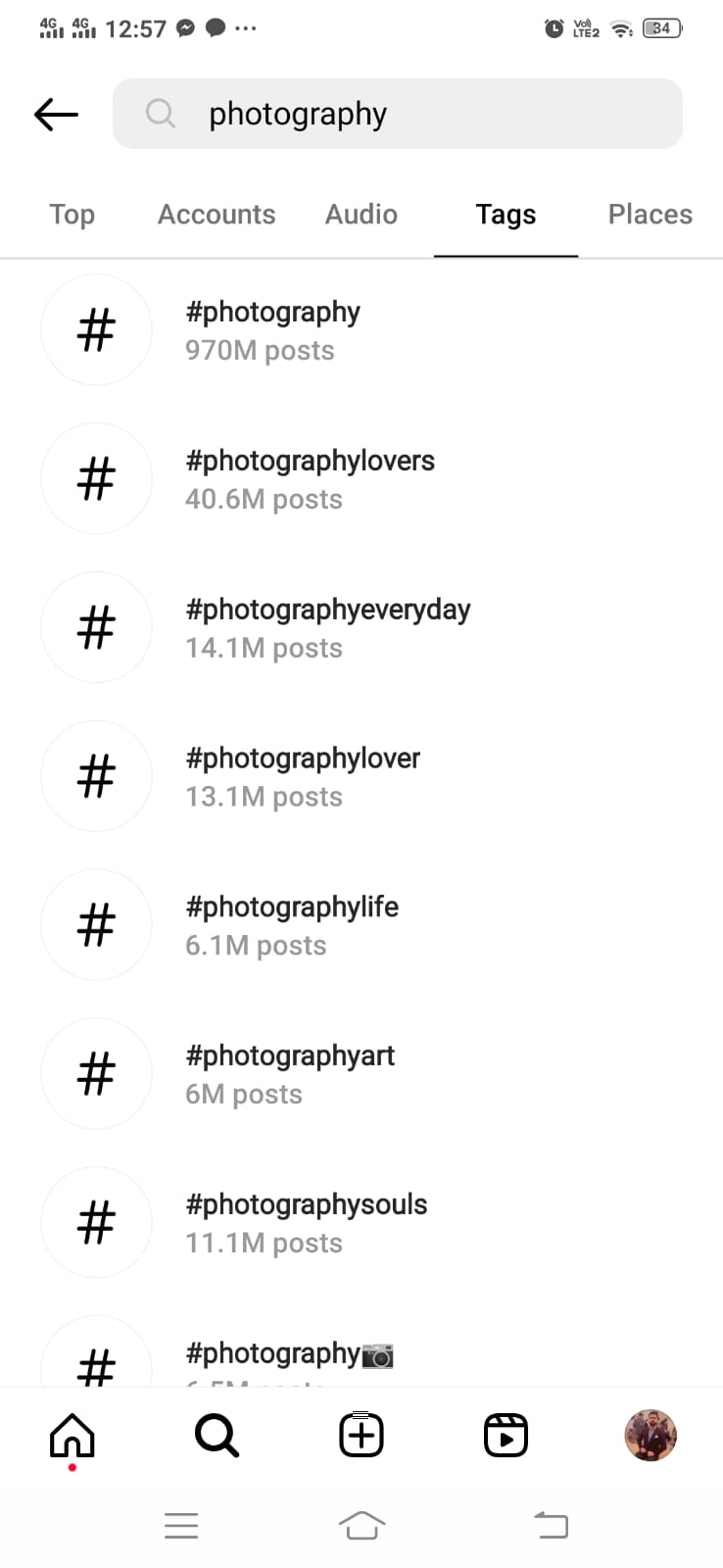Switch to the Audio tab
Screen dimensions: 723x1568
click(361, 215)
